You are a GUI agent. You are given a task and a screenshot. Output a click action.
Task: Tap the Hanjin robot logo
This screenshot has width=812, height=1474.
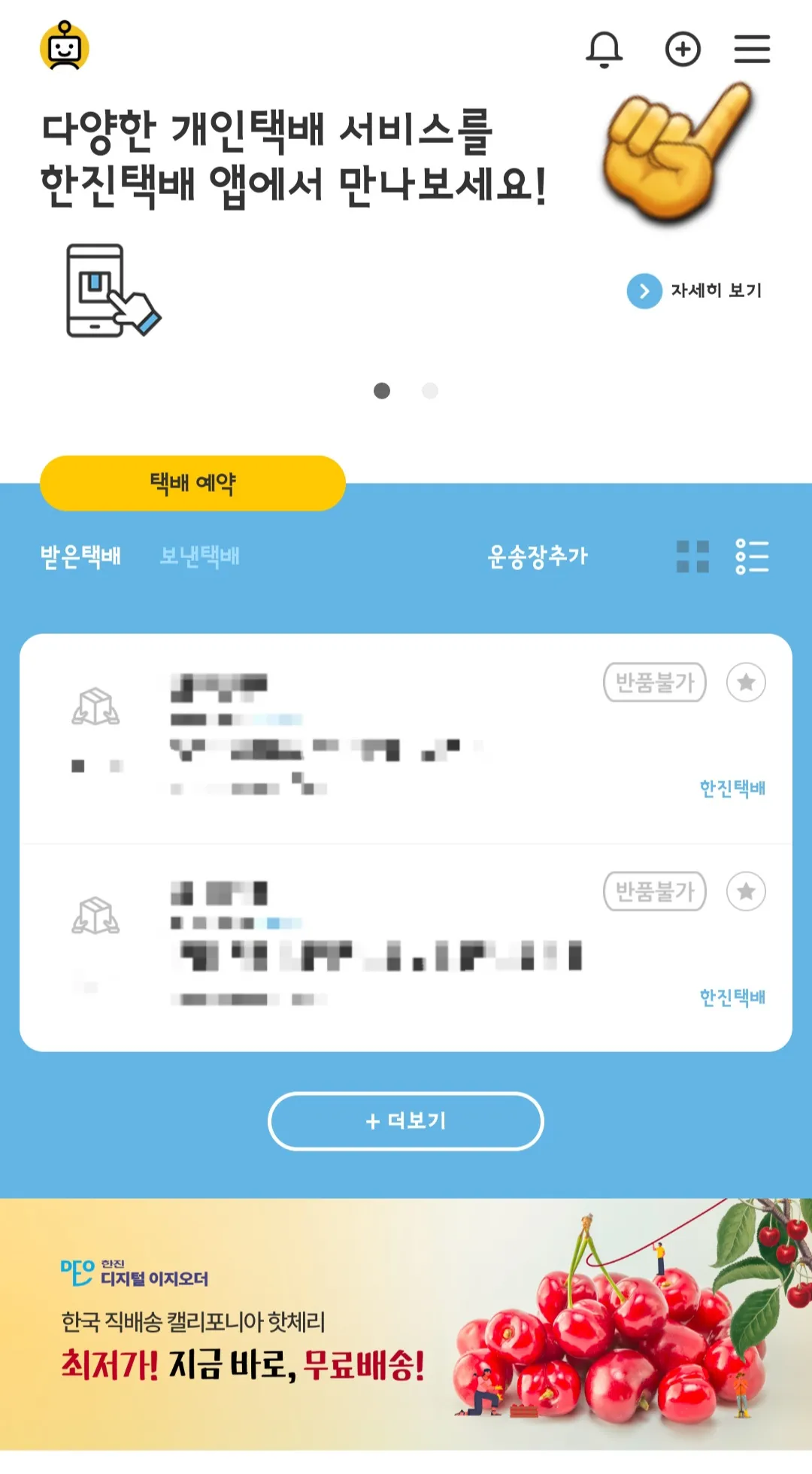coord(65,47)
